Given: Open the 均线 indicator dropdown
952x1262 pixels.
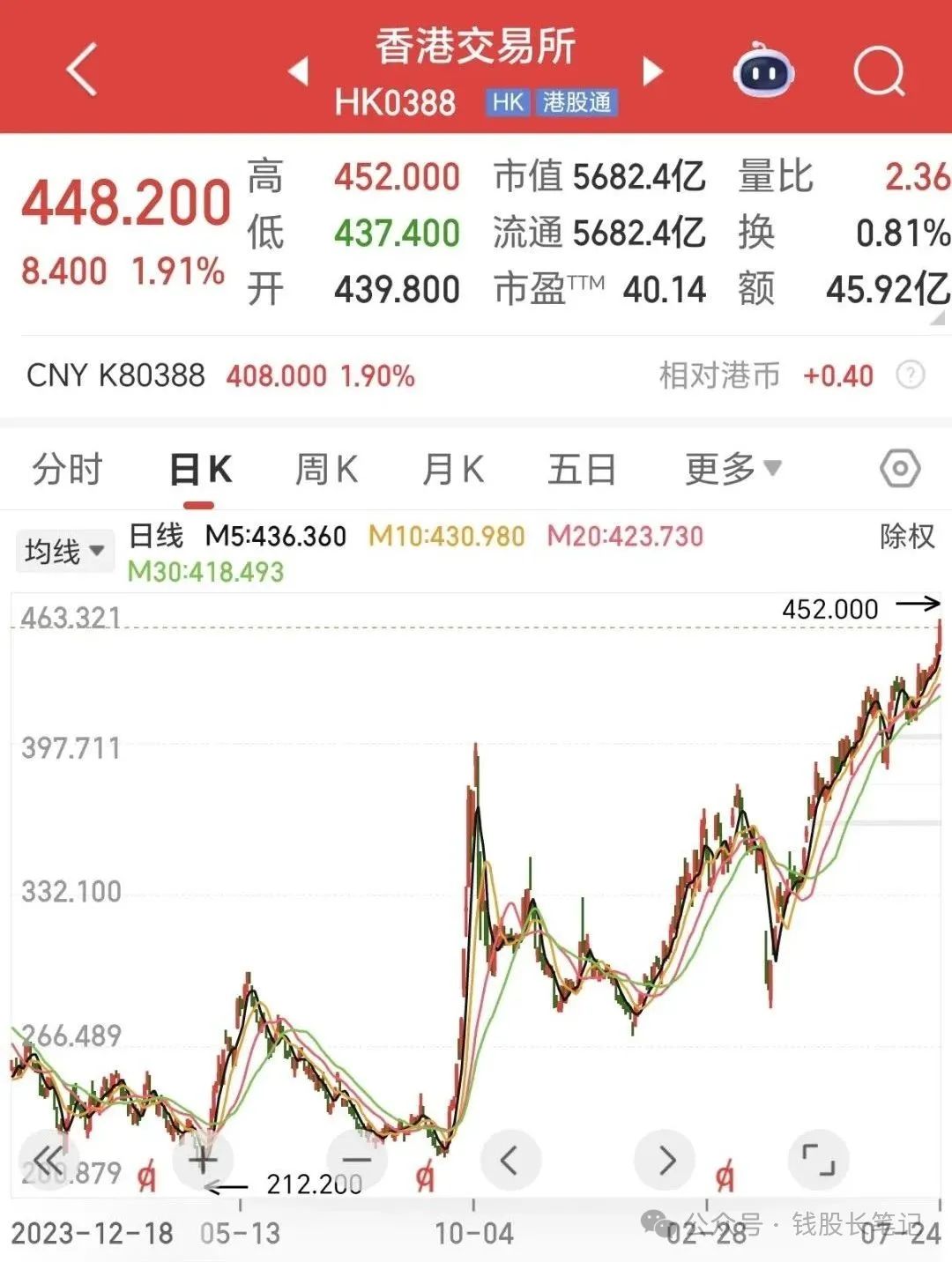Looking at the screenshot, I should coord(63,549).
